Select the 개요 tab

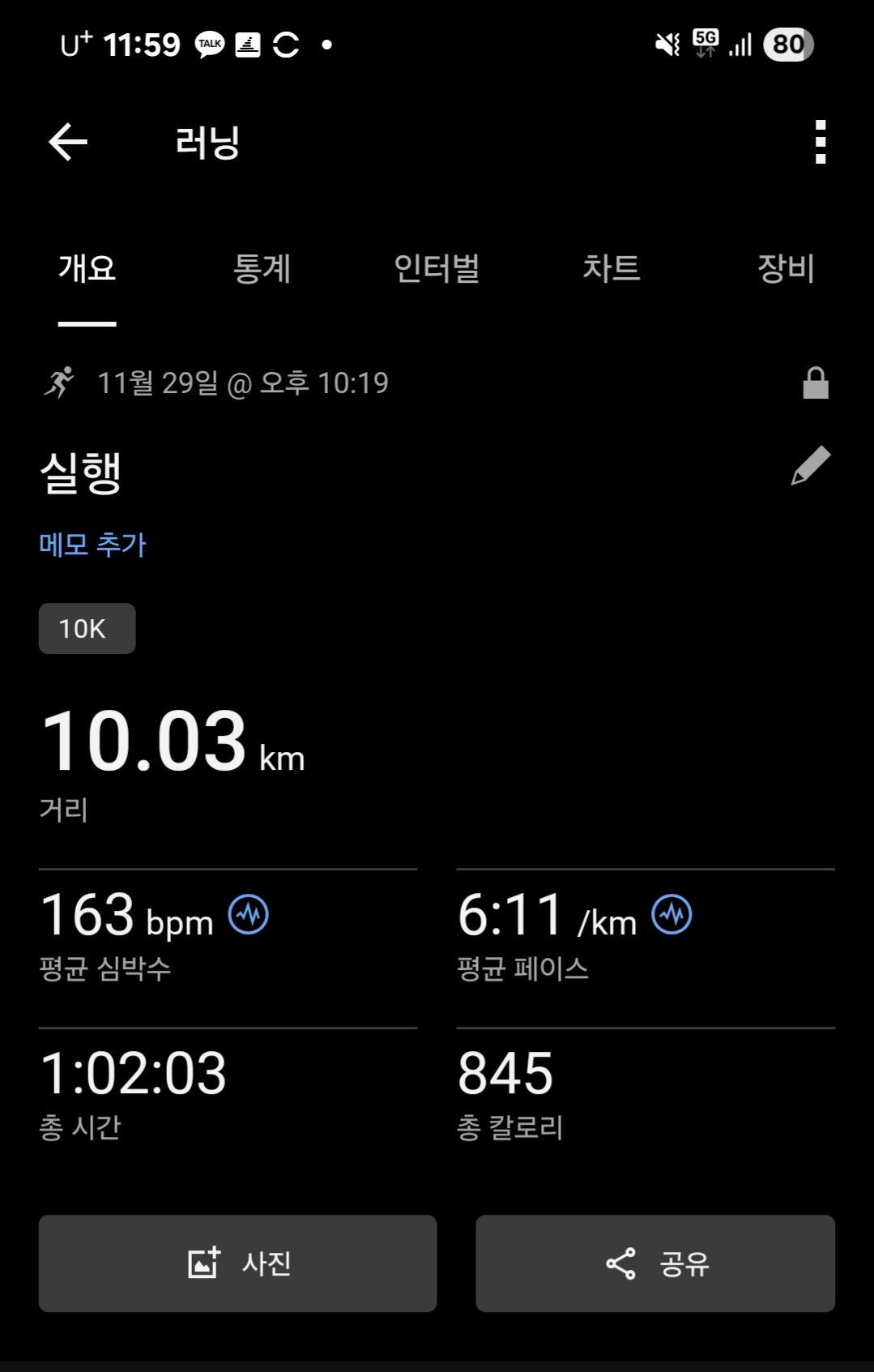click(87, 269)
